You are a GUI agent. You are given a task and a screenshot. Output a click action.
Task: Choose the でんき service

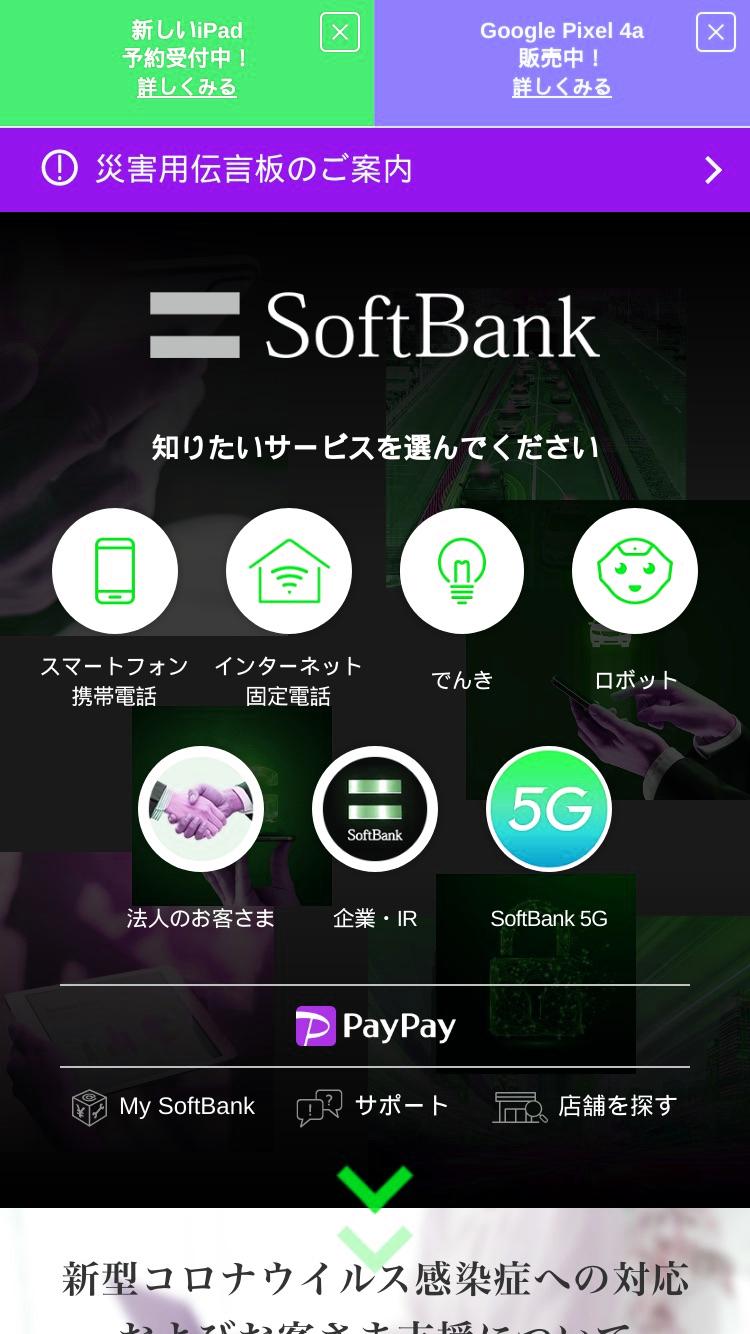[x=462, y=601]
